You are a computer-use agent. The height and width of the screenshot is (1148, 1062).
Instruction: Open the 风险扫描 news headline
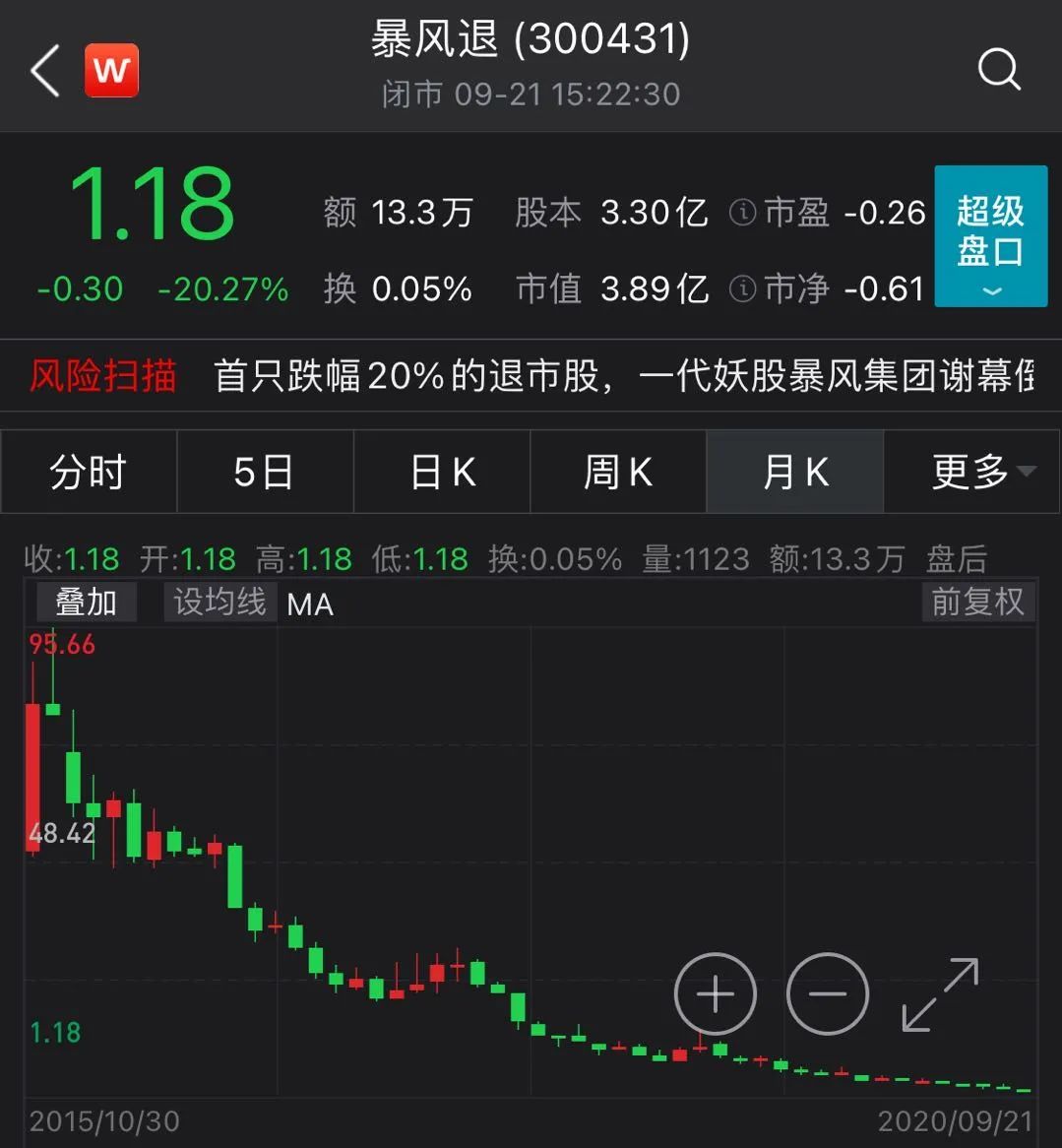pos(623,376)
